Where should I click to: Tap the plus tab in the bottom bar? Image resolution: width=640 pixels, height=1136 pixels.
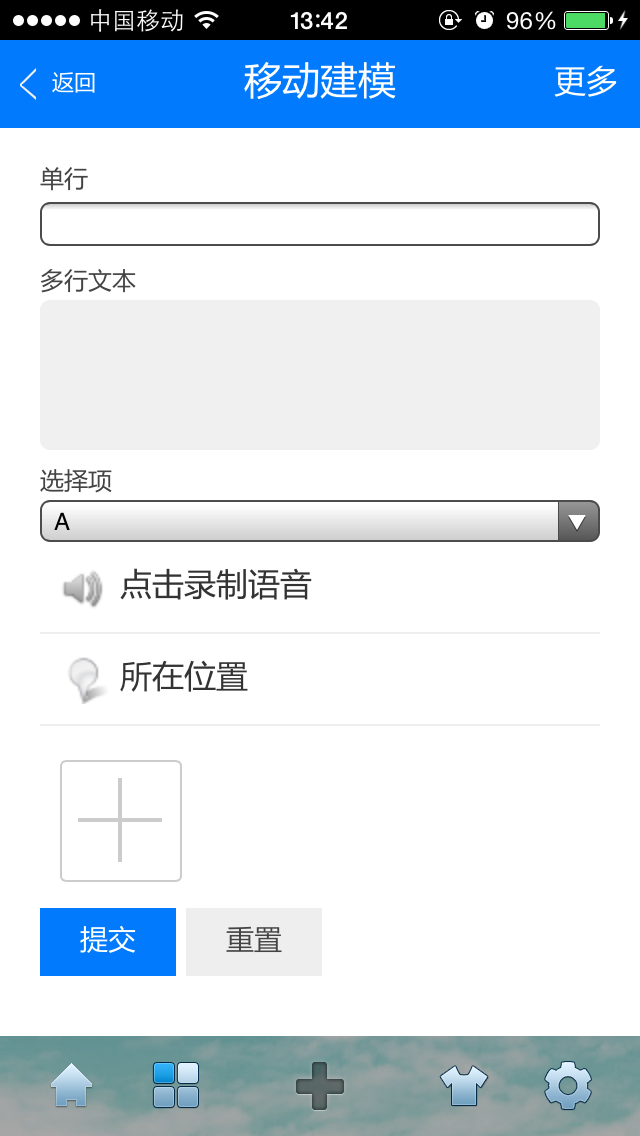pyautogui.click(x=320, y=1085)
